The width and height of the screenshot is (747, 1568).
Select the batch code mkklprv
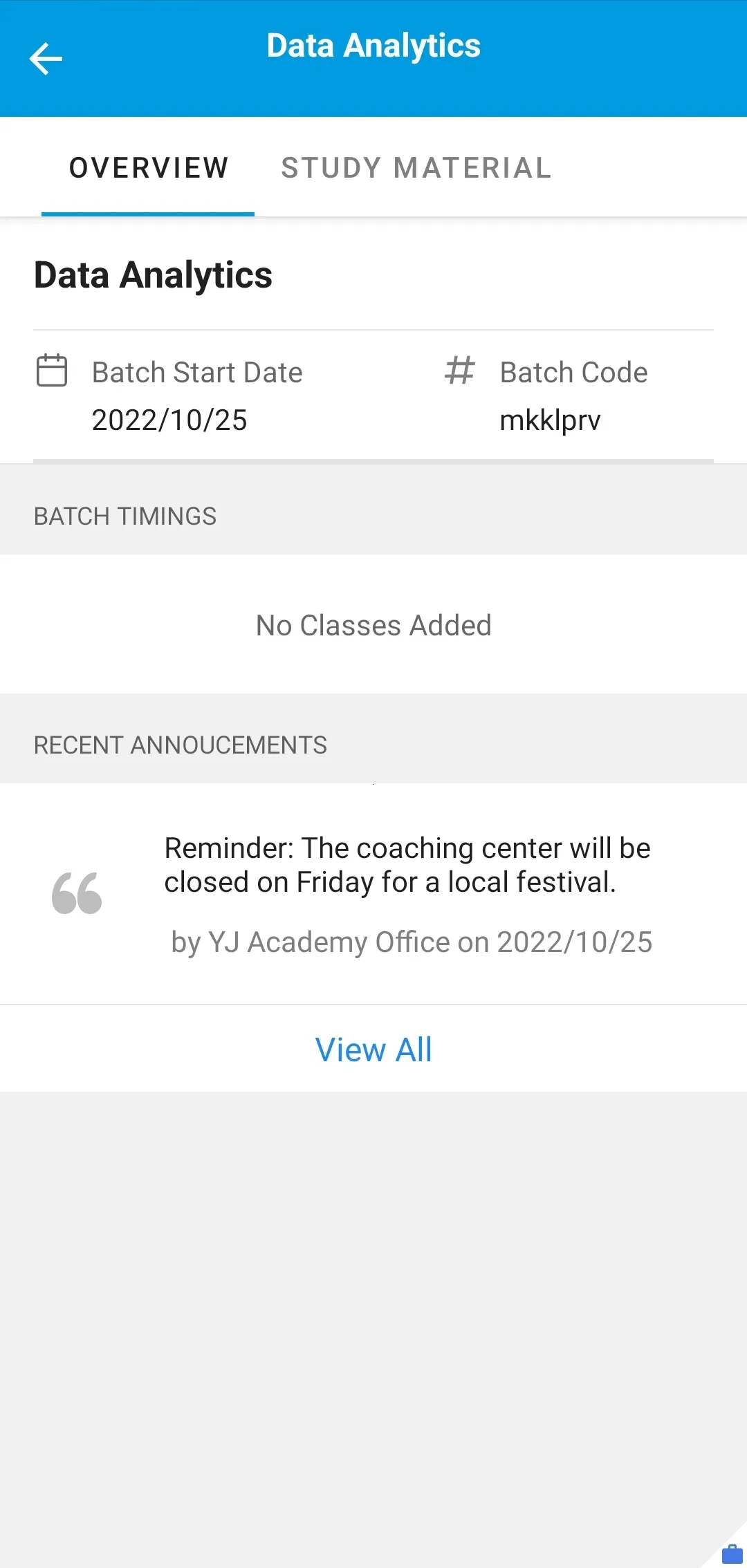click(x=550, y=419)
